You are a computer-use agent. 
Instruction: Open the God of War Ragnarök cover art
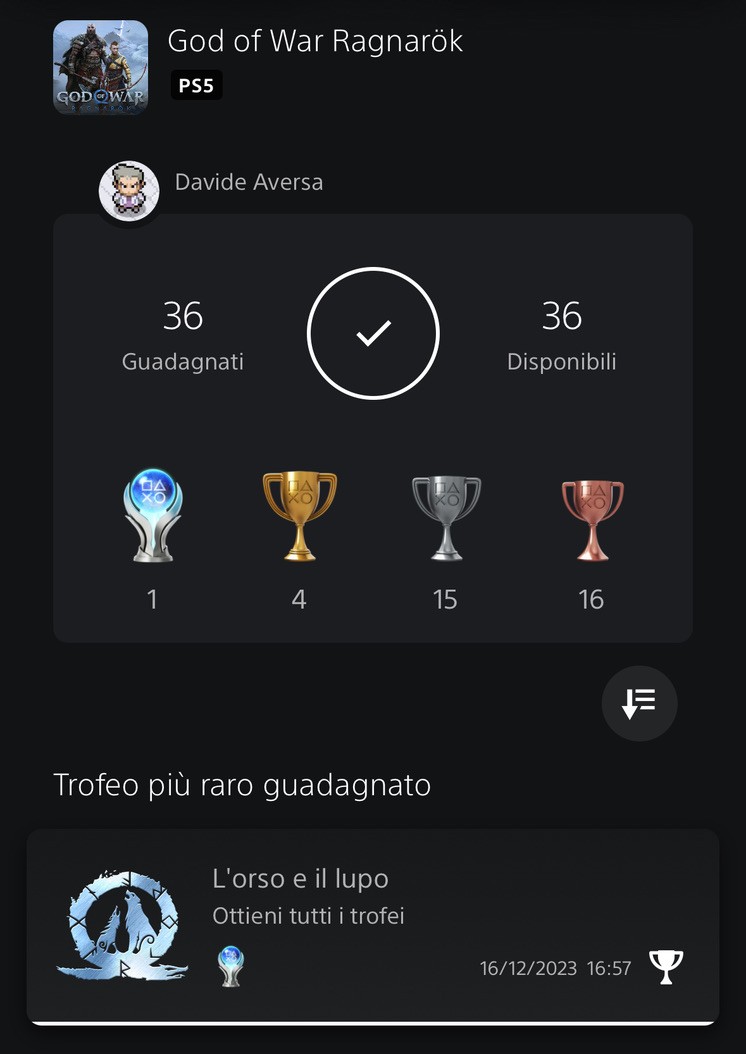(x=100, y=68)
